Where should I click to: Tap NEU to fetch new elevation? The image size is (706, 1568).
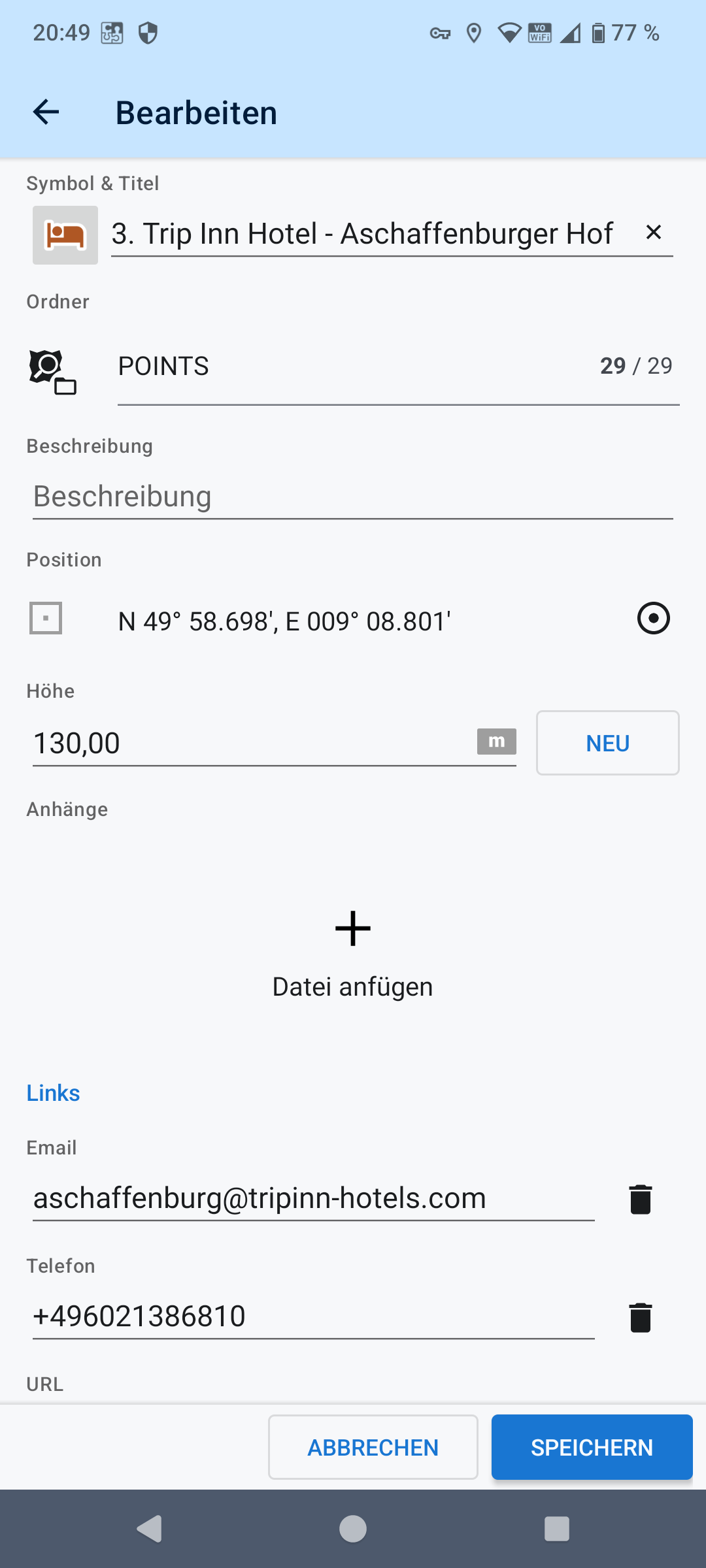click(607, 743)
